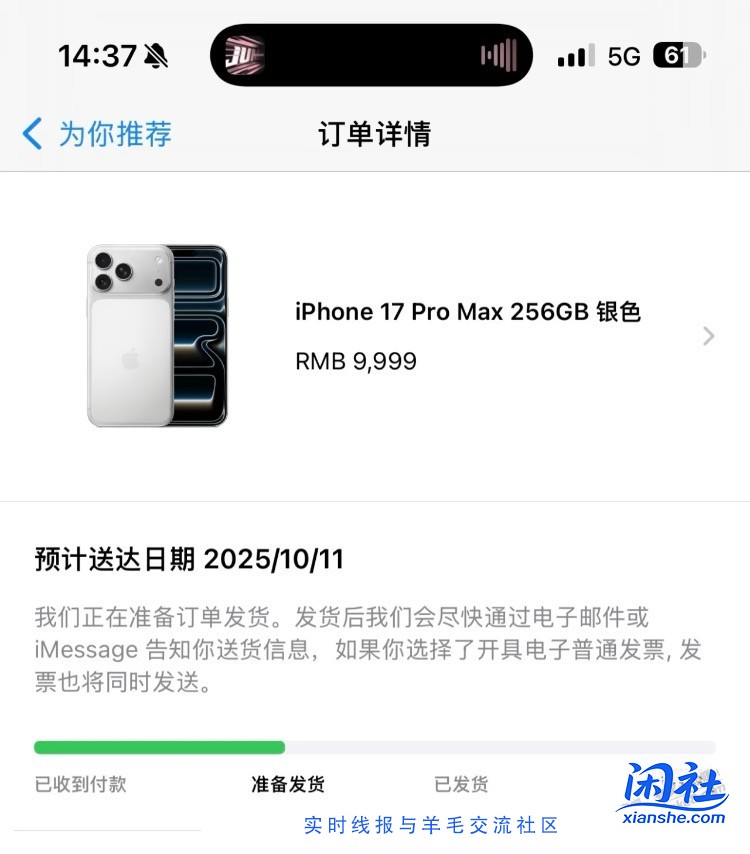Expand the iPhone 17 Pro Max order details chevron
Image resolution: width=750 pixels, height=854 pixels.
(x=709, y=336)
